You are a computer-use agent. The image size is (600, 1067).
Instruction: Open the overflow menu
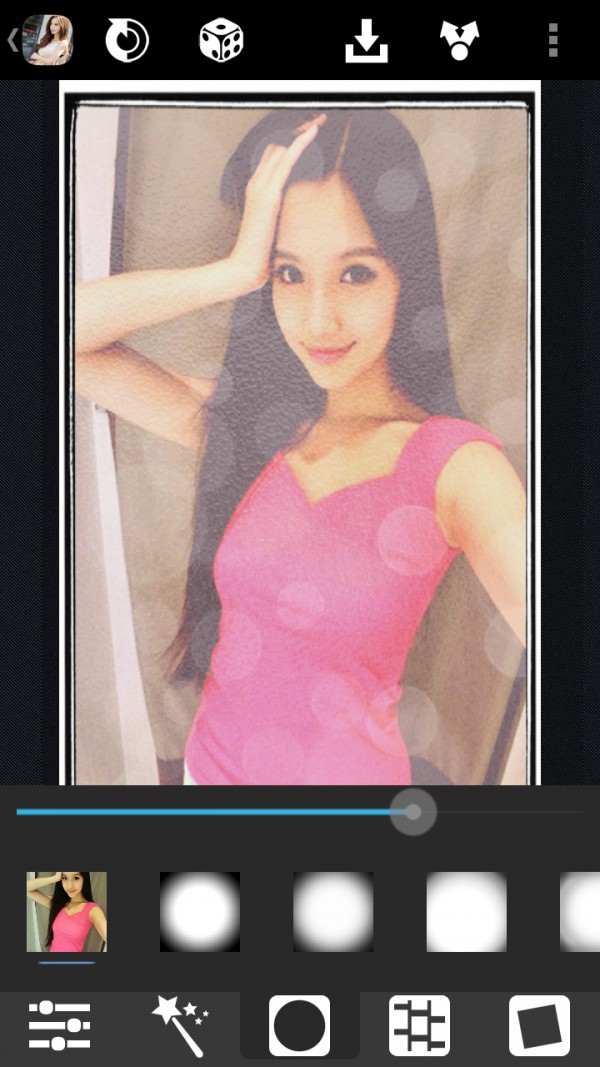click(552, 41)
